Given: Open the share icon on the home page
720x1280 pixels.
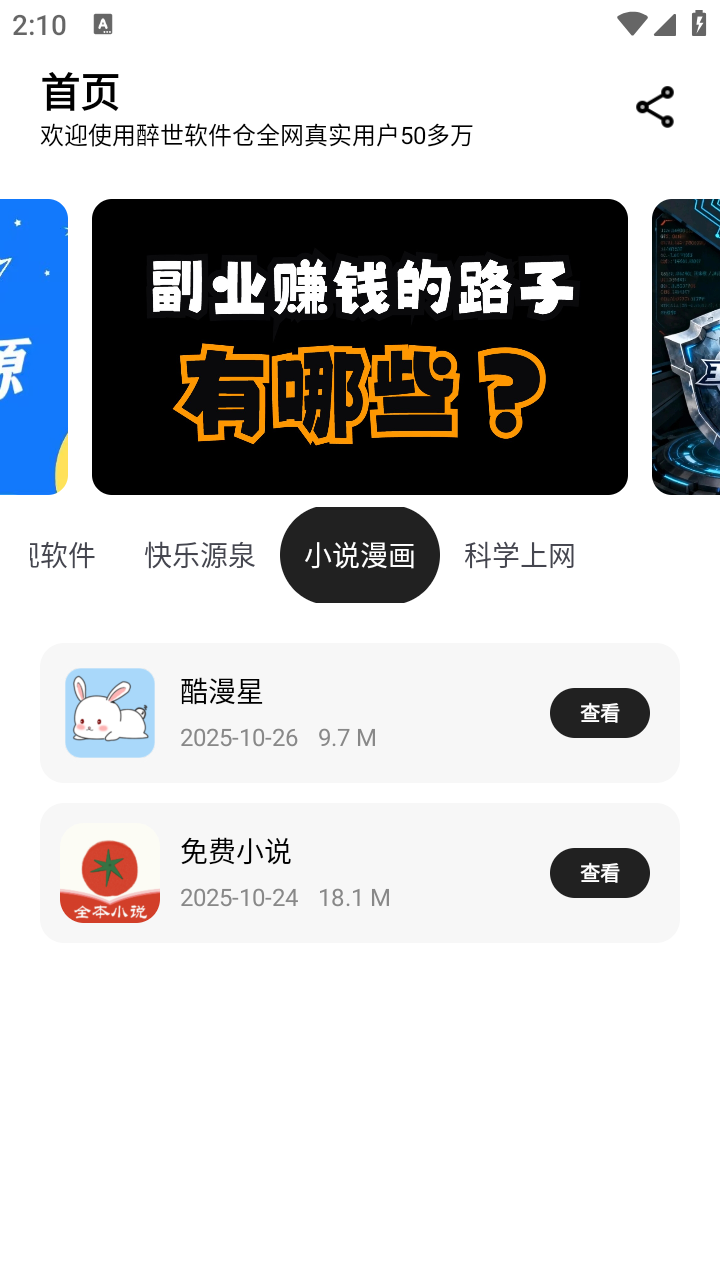Looking at the screenshot, I should 652,107.
